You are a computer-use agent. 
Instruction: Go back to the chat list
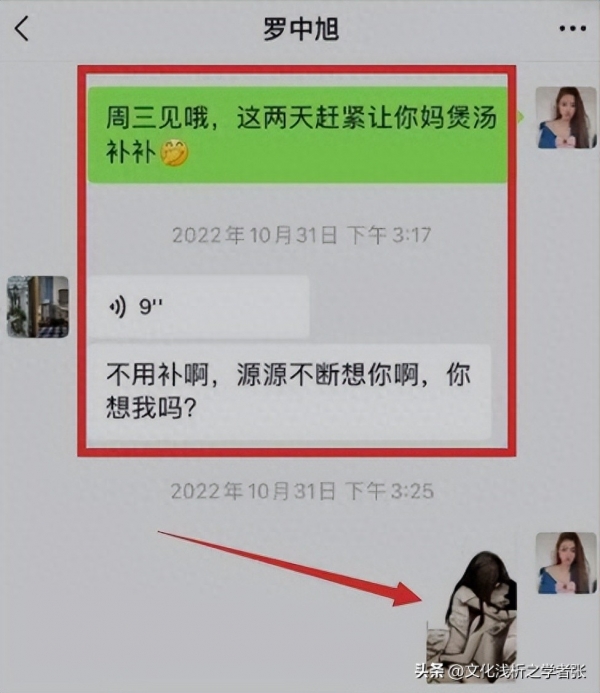tap(22, 28)
